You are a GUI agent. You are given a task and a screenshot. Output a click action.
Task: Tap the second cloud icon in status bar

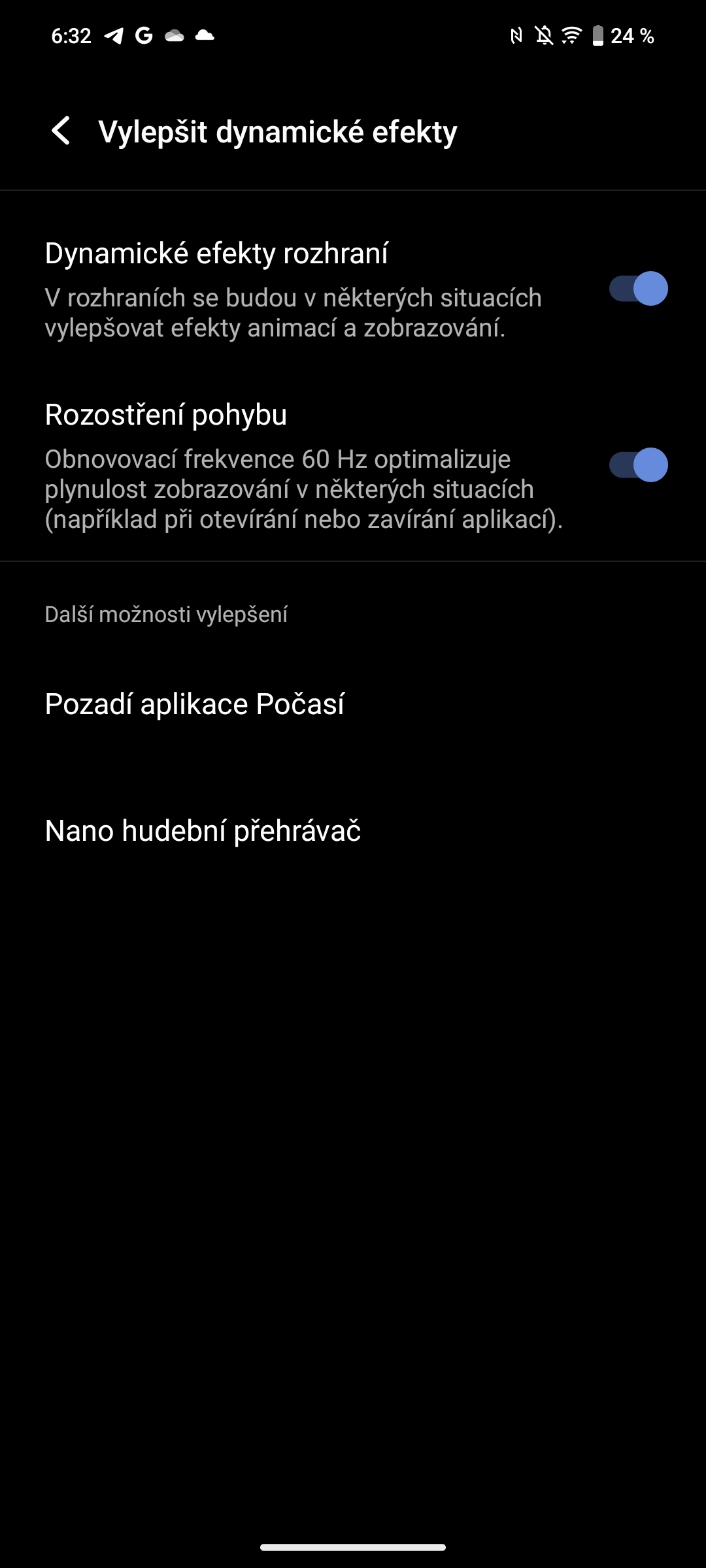point(205,37)
